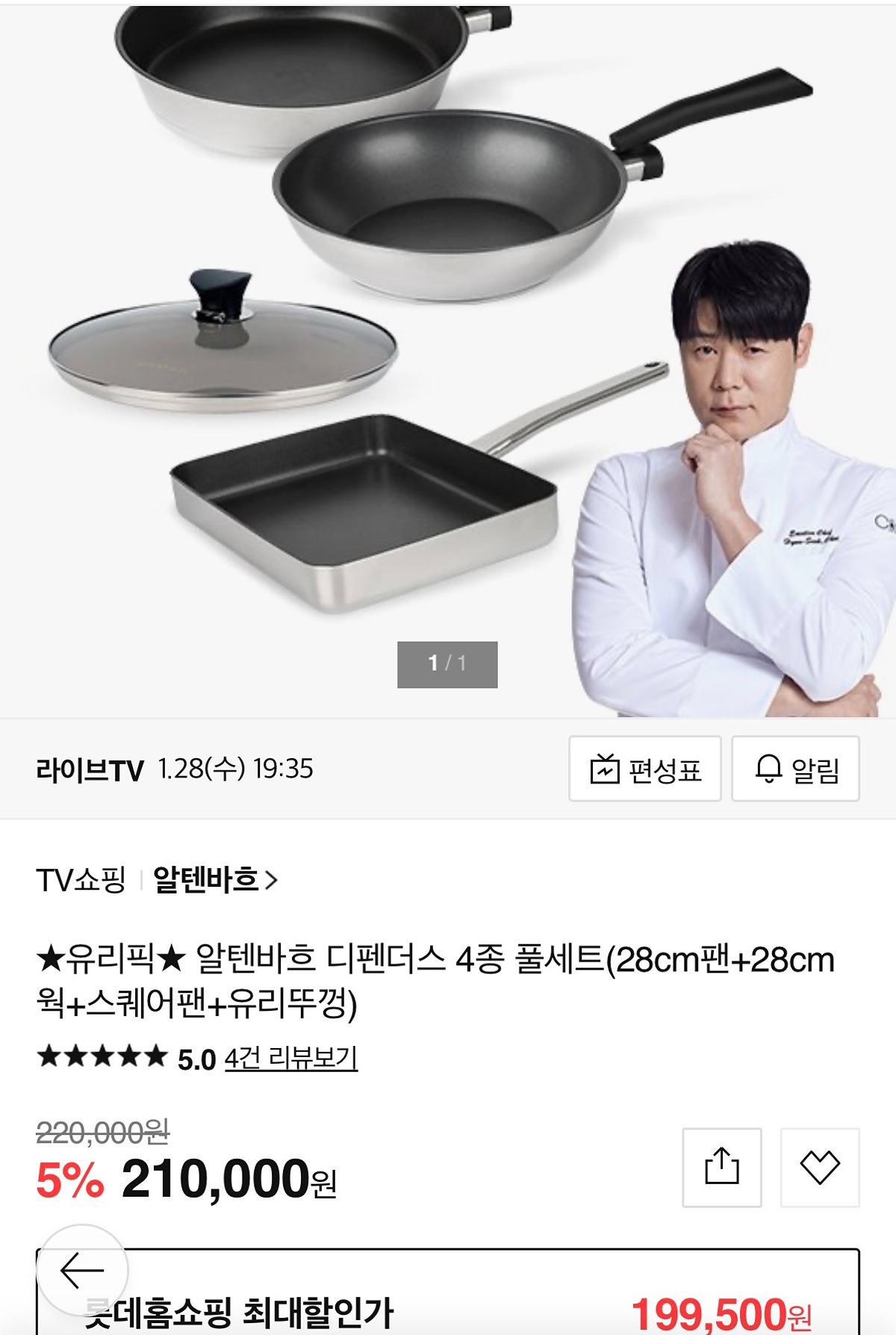This screenshot has height=1335, width=896.
Task: View the 4건 리뷰보기 reviews link
Action: coord(291,1058)
